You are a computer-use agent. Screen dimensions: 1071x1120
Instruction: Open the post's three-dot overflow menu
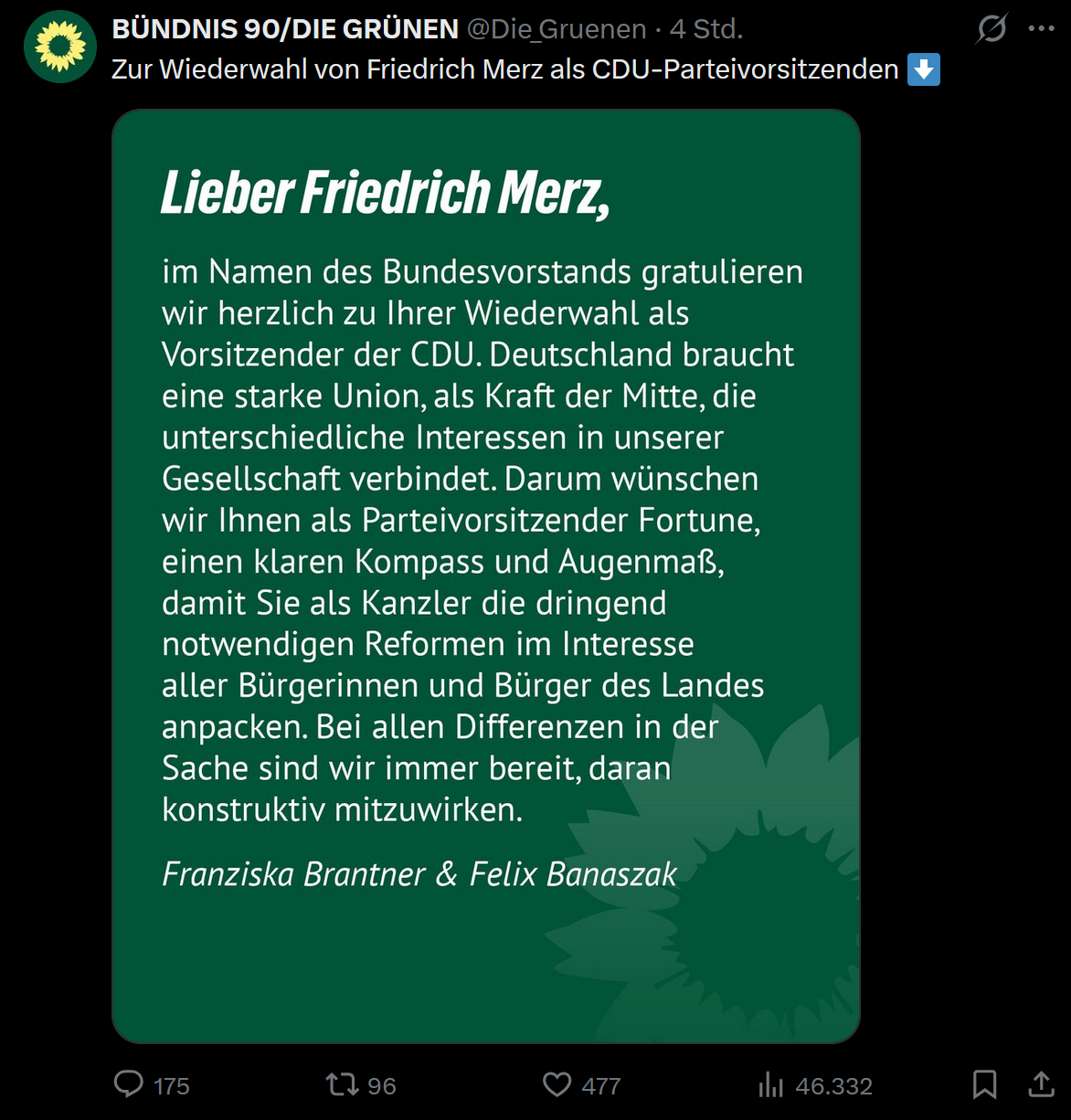(1041, 29)
